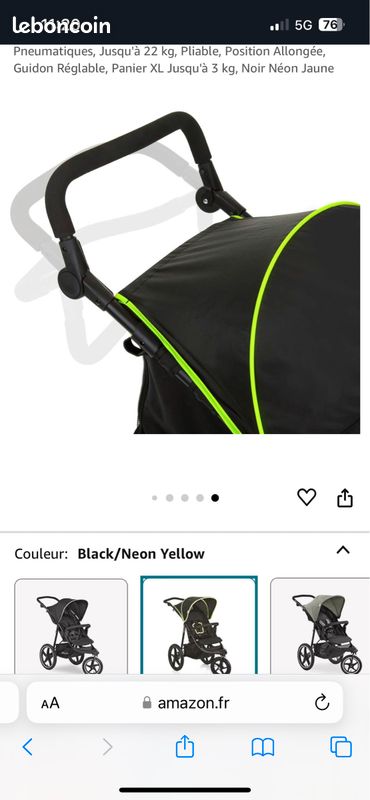
Task: Open the stroller handle product image
Action: (185, 272)
